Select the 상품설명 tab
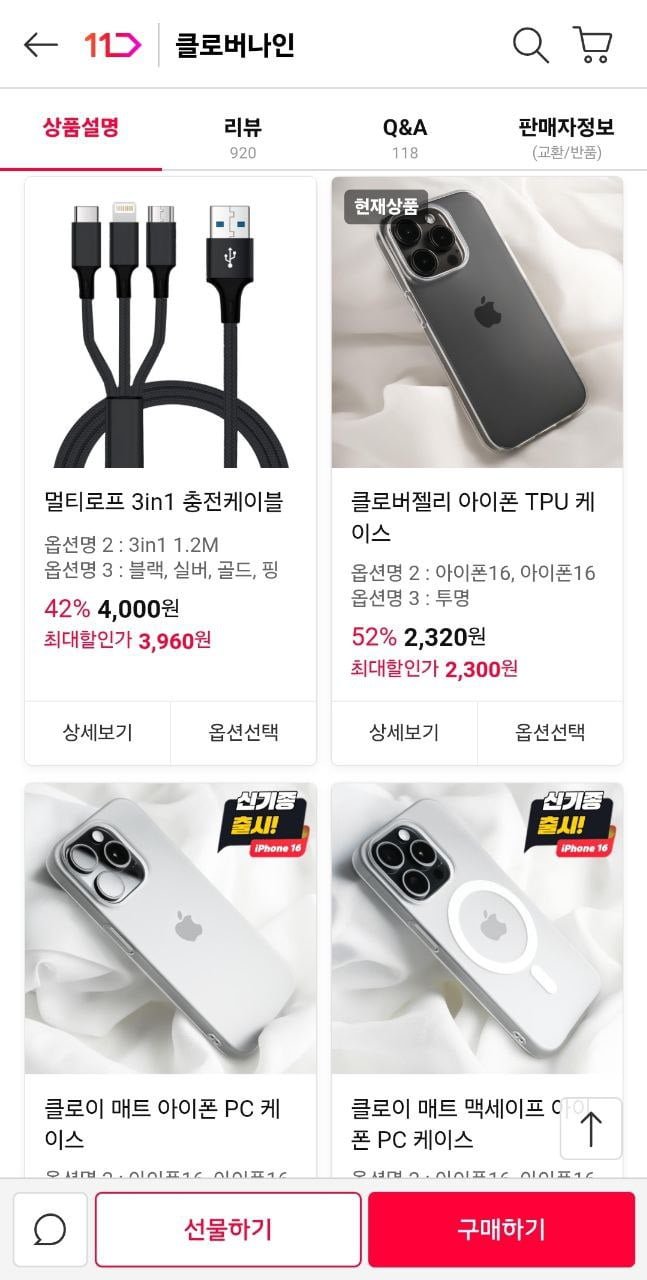The width and height of the screenshot is (647, 1280). (x=81, y=128)
